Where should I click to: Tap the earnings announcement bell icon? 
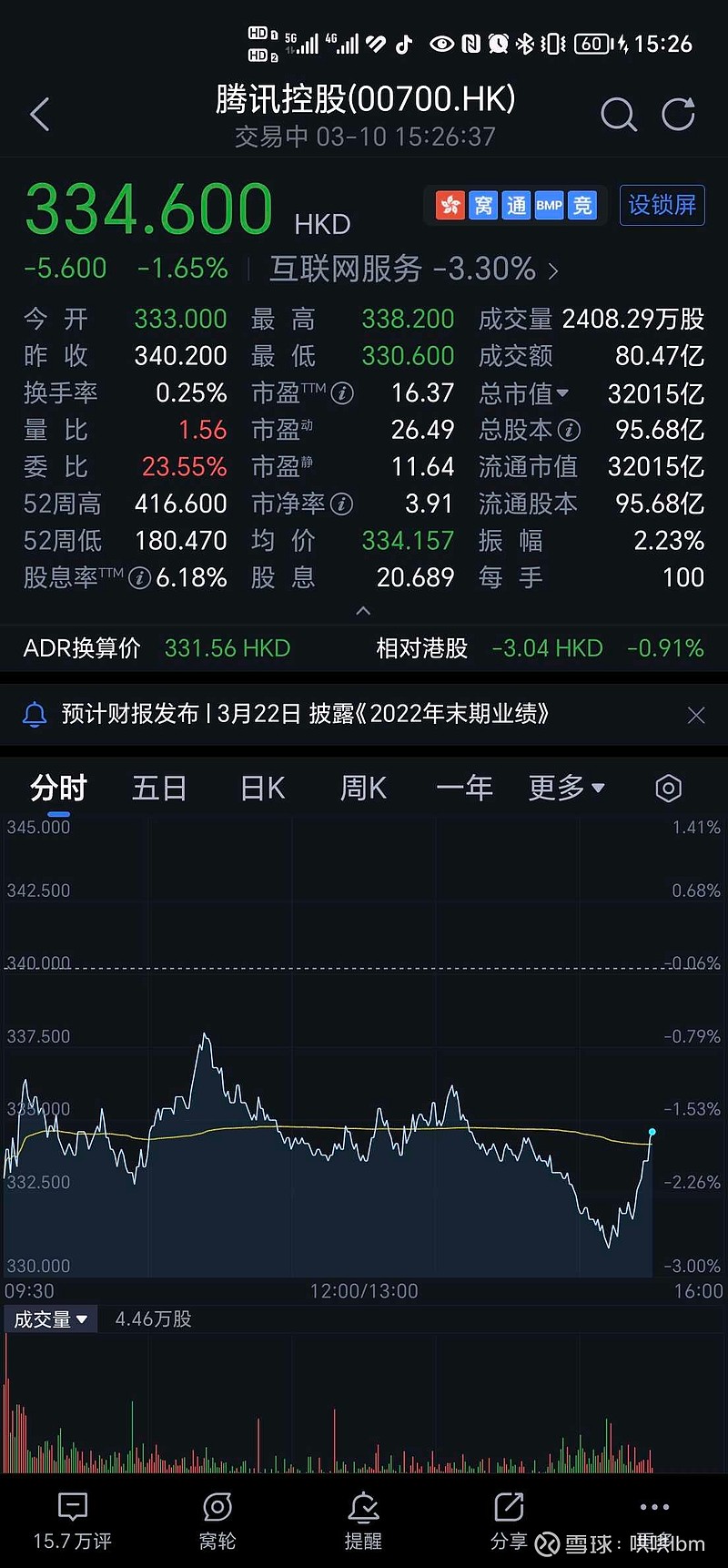(35, 715)
